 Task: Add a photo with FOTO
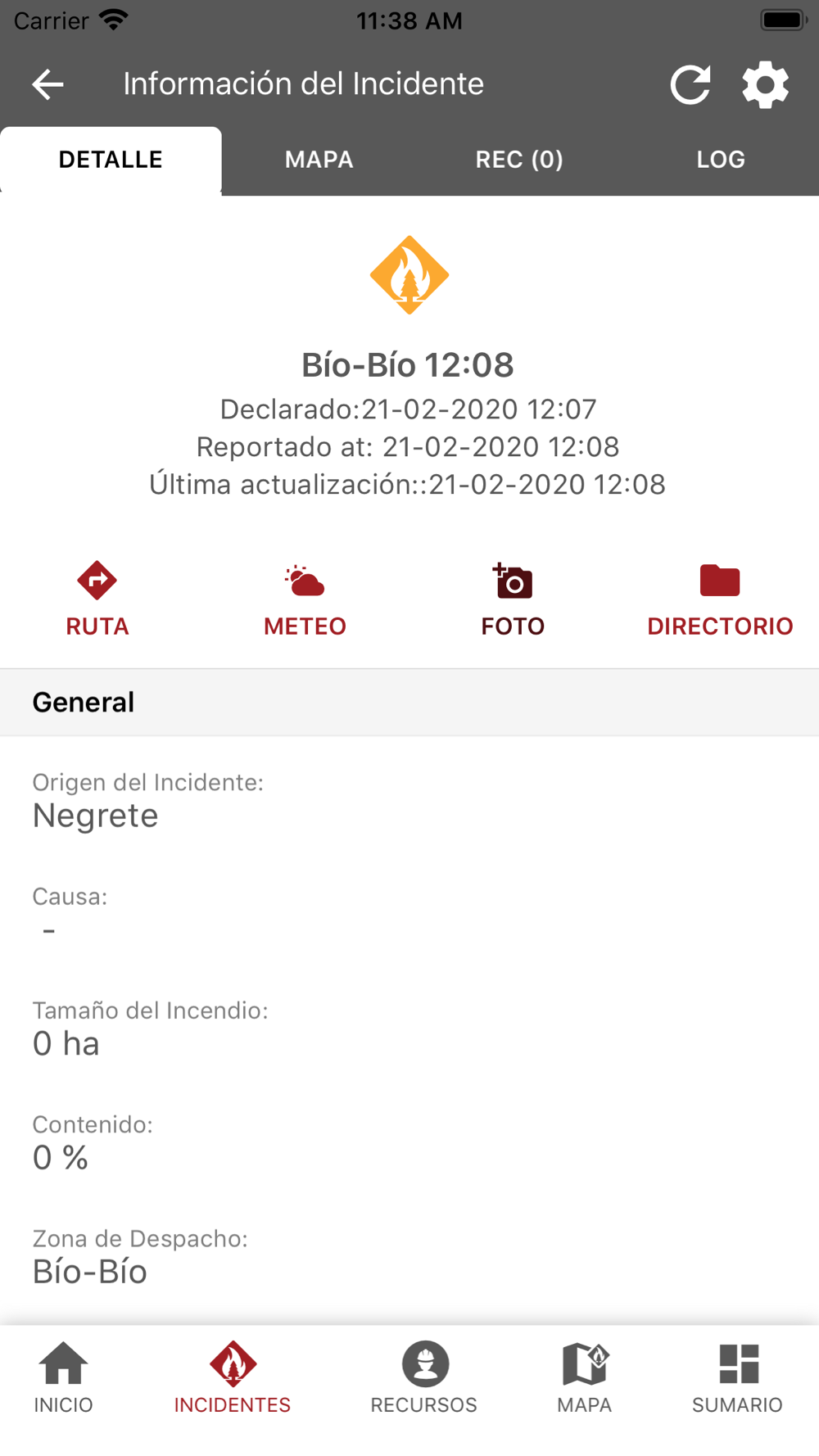click(513, 599)
